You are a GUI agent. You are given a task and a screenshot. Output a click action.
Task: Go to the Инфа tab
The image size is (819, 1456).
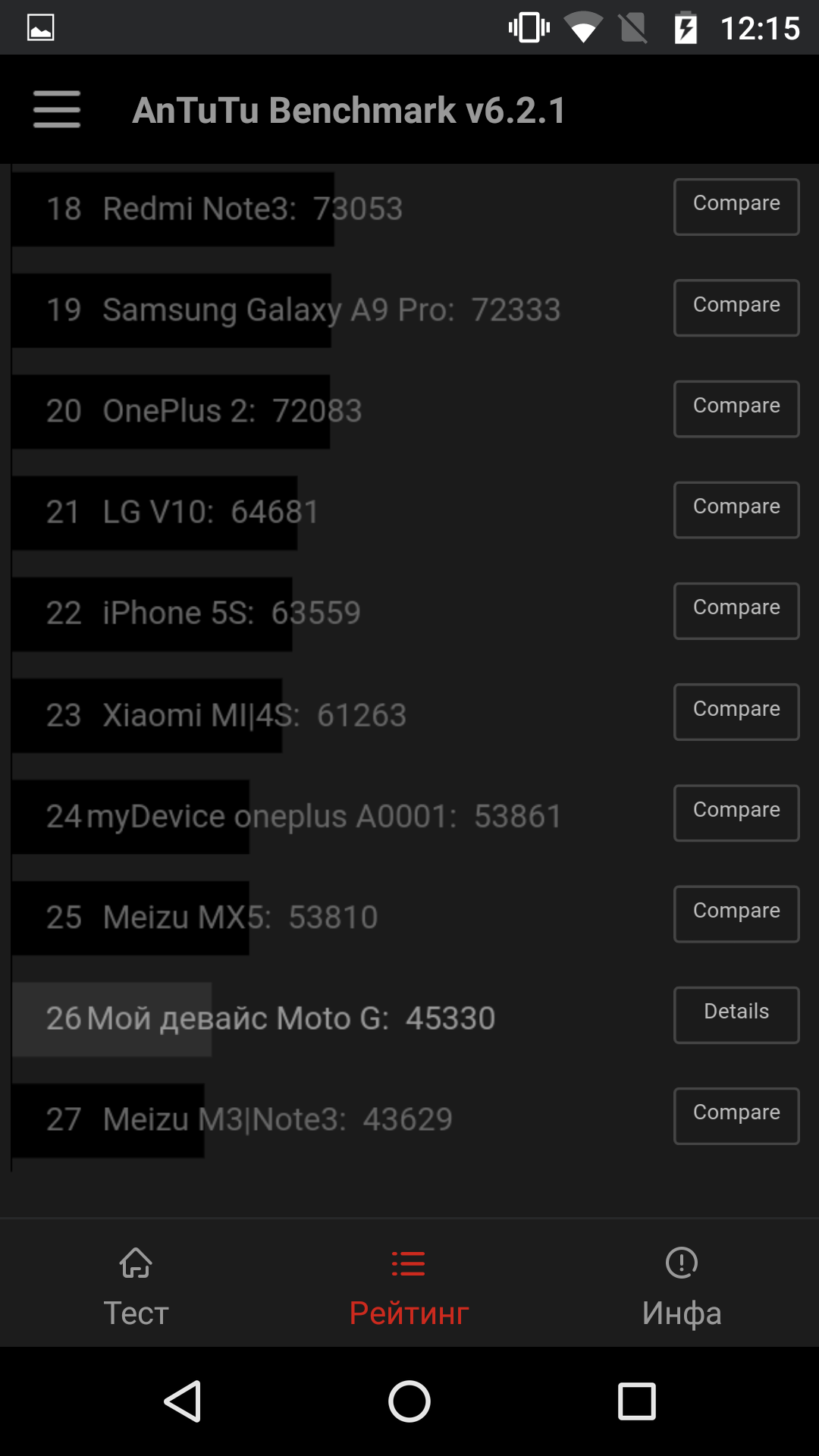click(682, 1287)
